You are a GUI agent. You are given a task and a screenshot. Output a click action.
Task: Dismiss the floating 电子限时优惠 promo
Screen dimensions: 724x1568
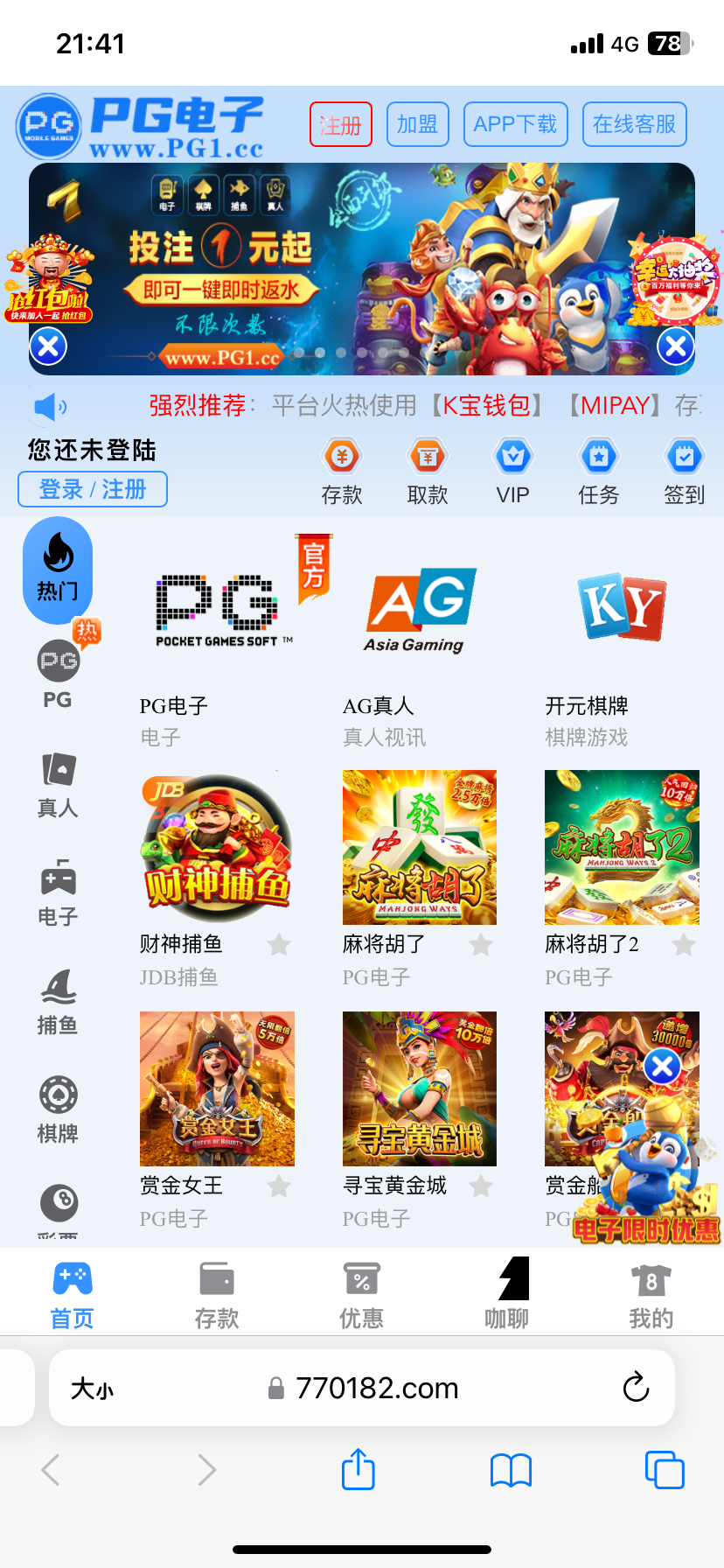(662, 1067)
